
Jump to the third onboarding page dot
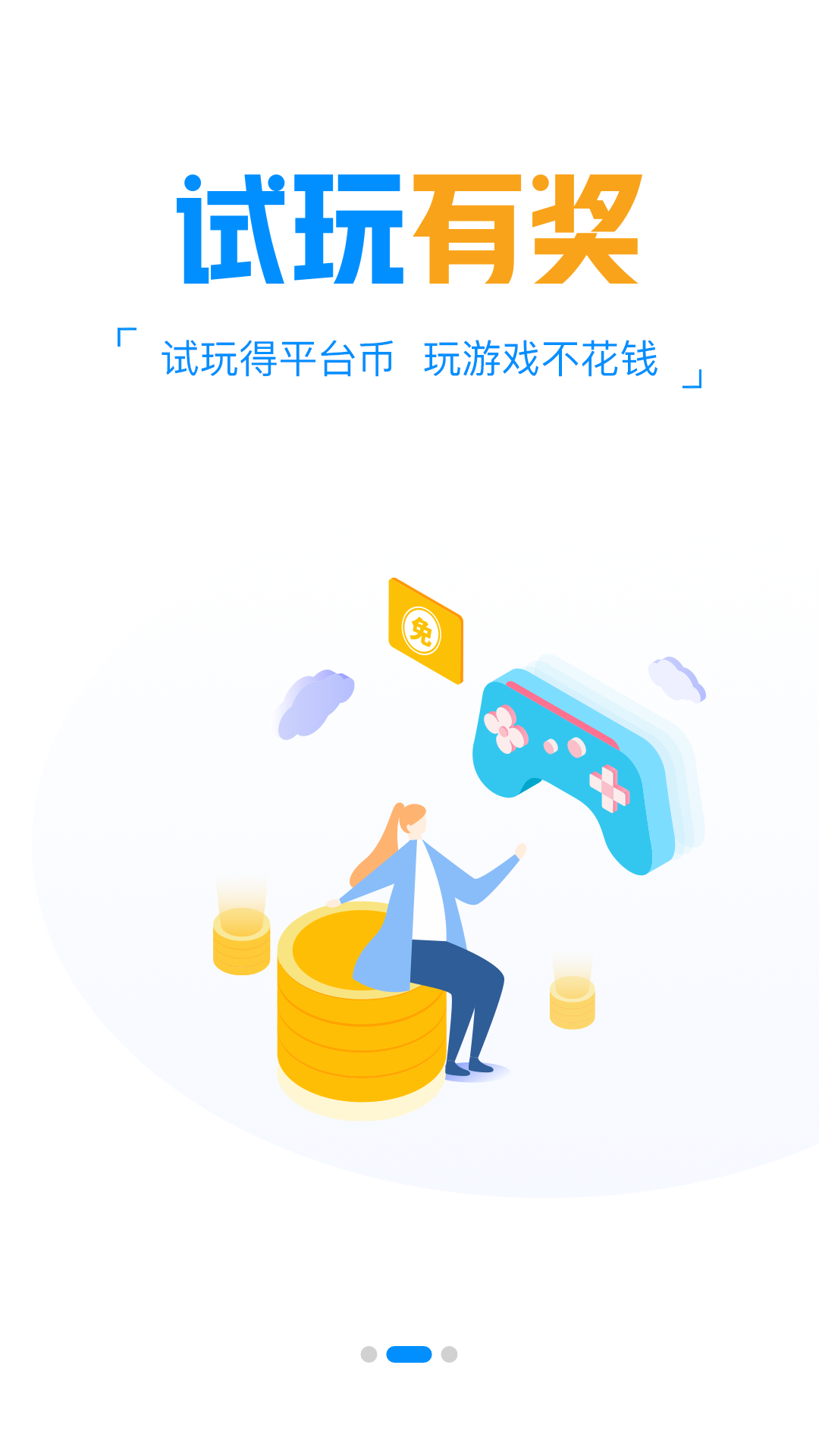(450, 1354)
